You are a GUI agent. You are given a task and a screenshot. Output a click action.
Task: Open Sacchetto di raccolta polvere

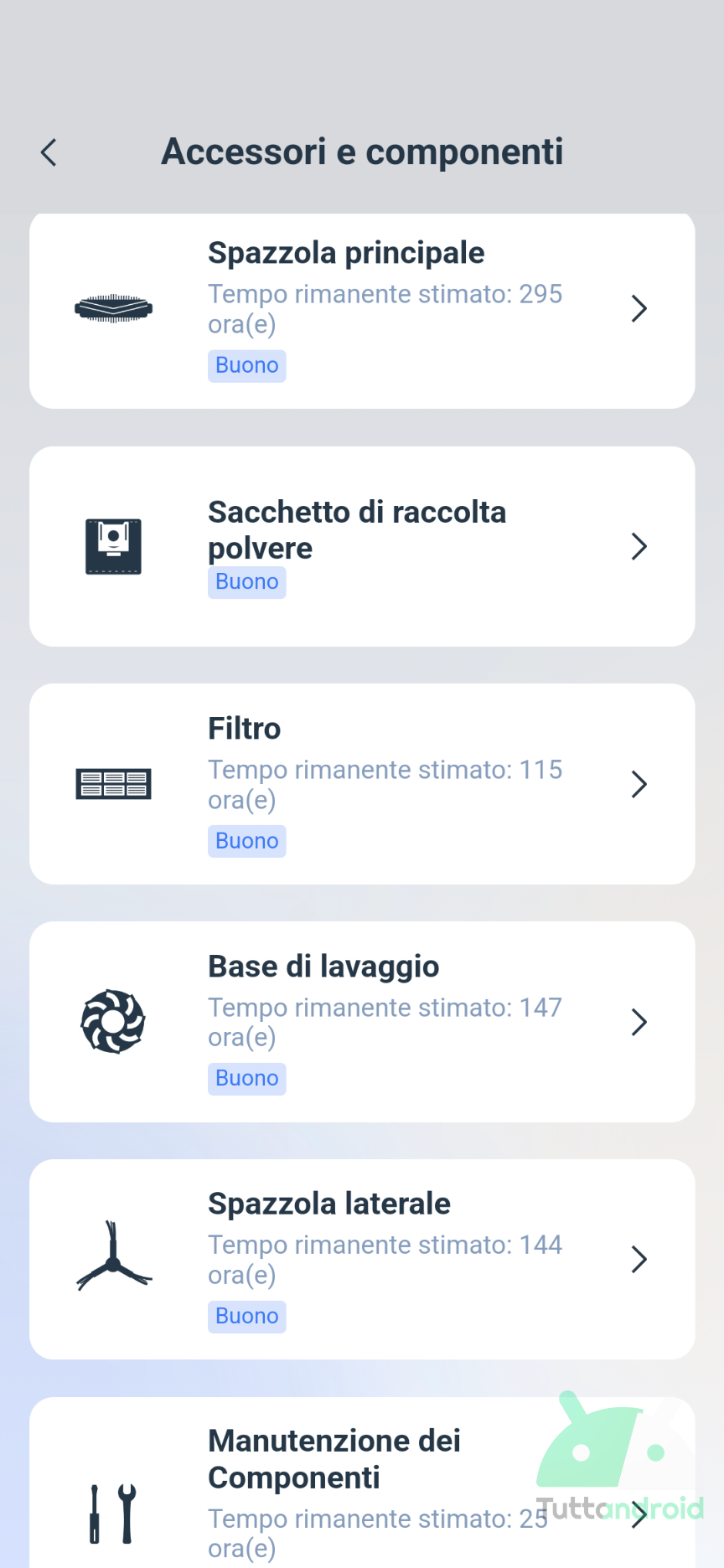(x=362, y=546)
